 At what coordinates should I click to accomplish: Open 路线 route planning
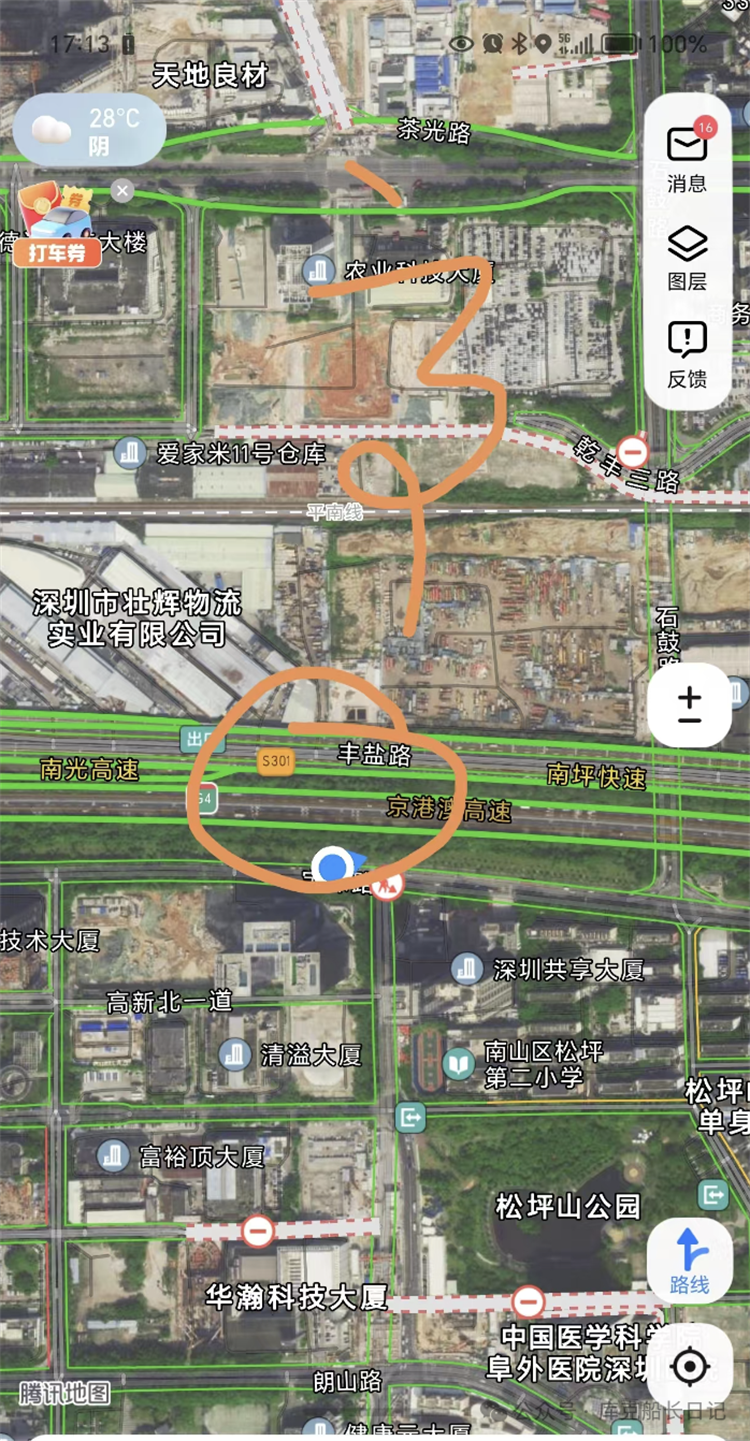(x=689, y=1261)
